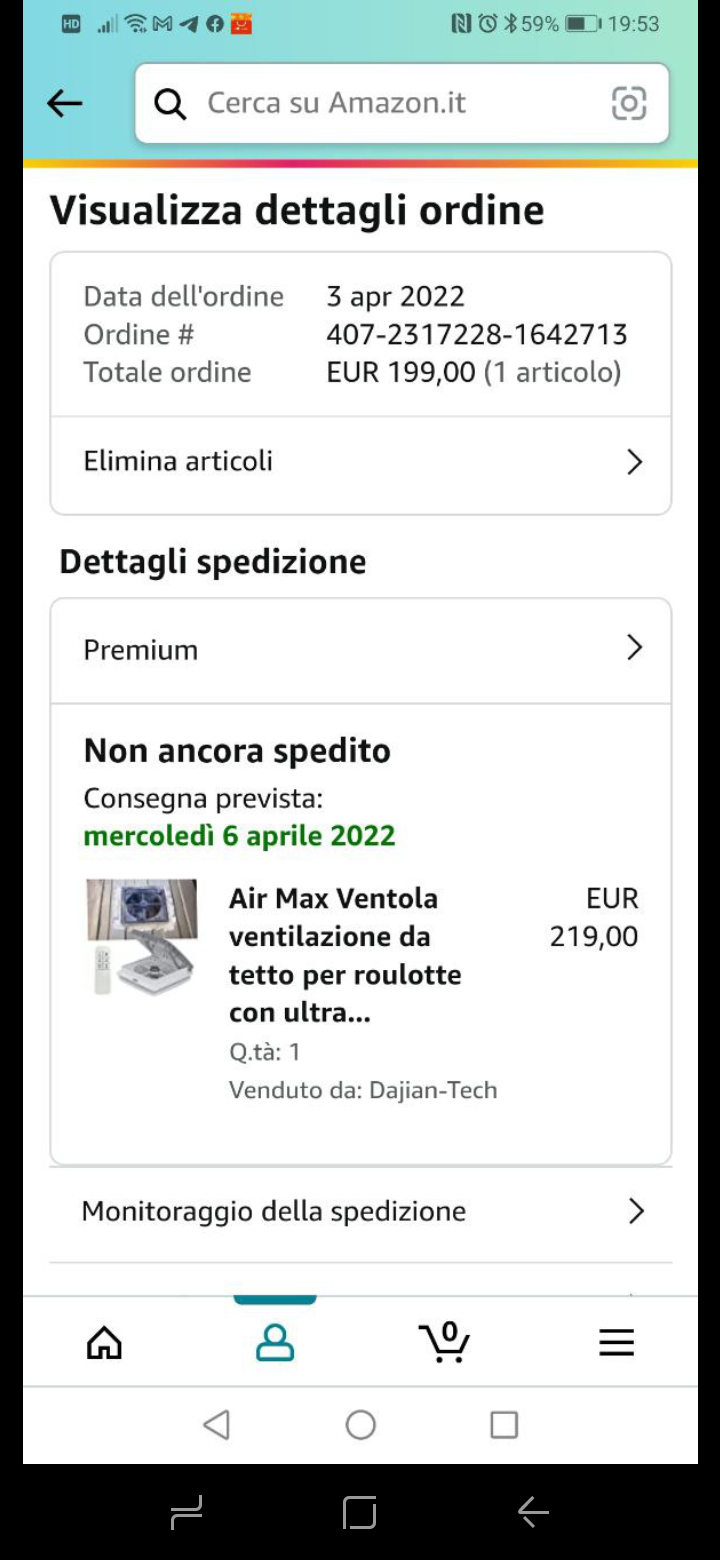Tap the Cerca su Amazon.it search field
This screenshot has height=1560, width=720.
pyautogui.click(x=380, y=103)
